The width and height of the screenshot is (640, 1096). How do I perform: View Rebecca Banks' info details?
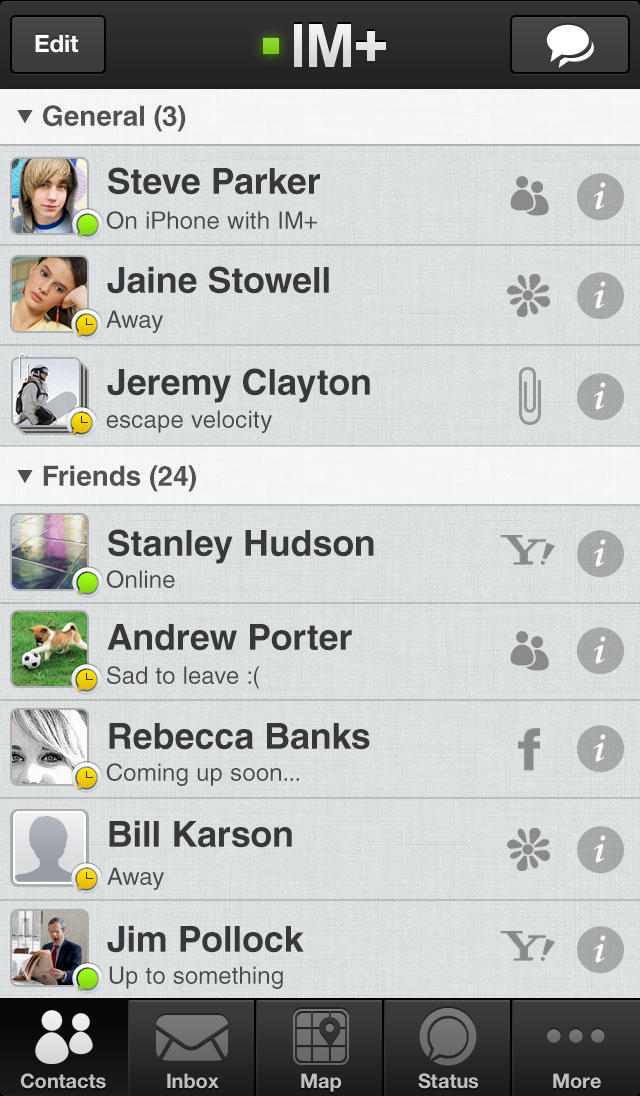(600, 749)
